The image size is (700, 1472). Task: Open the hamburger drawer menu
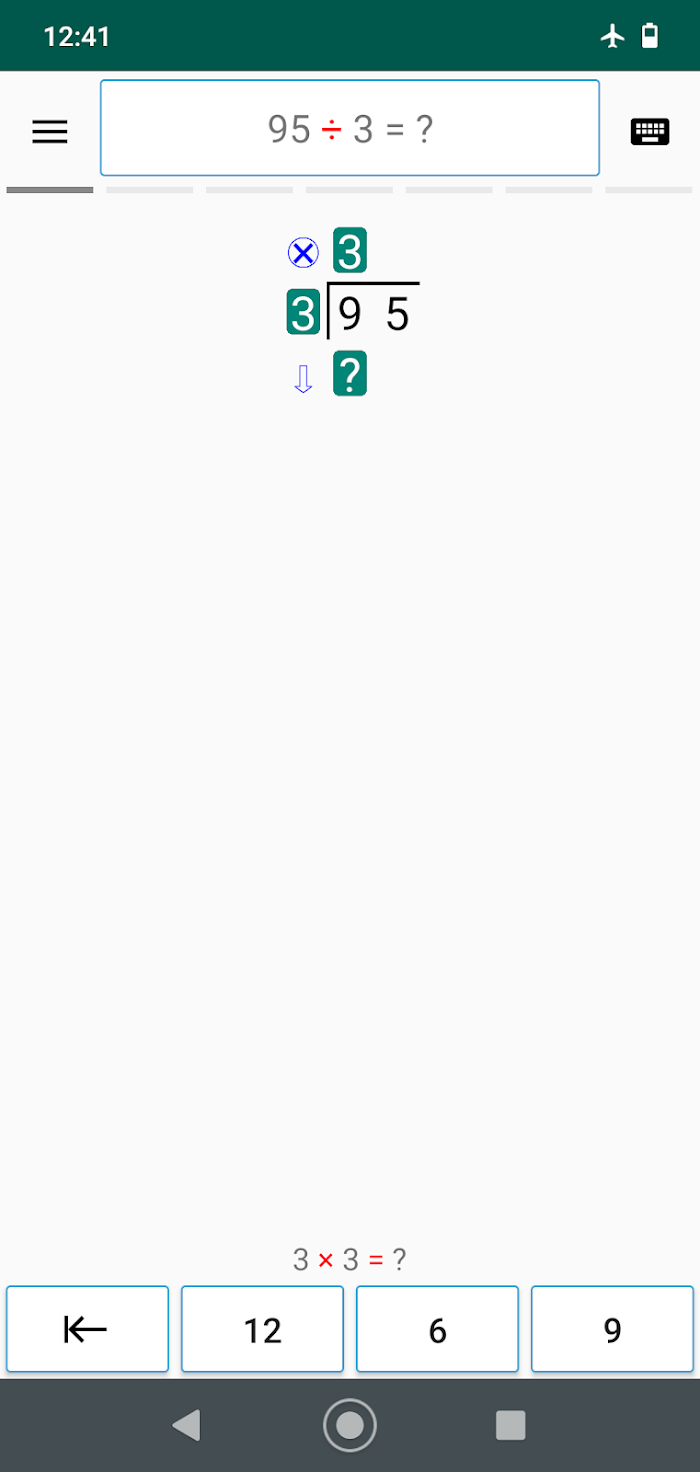tap(50, 131)
